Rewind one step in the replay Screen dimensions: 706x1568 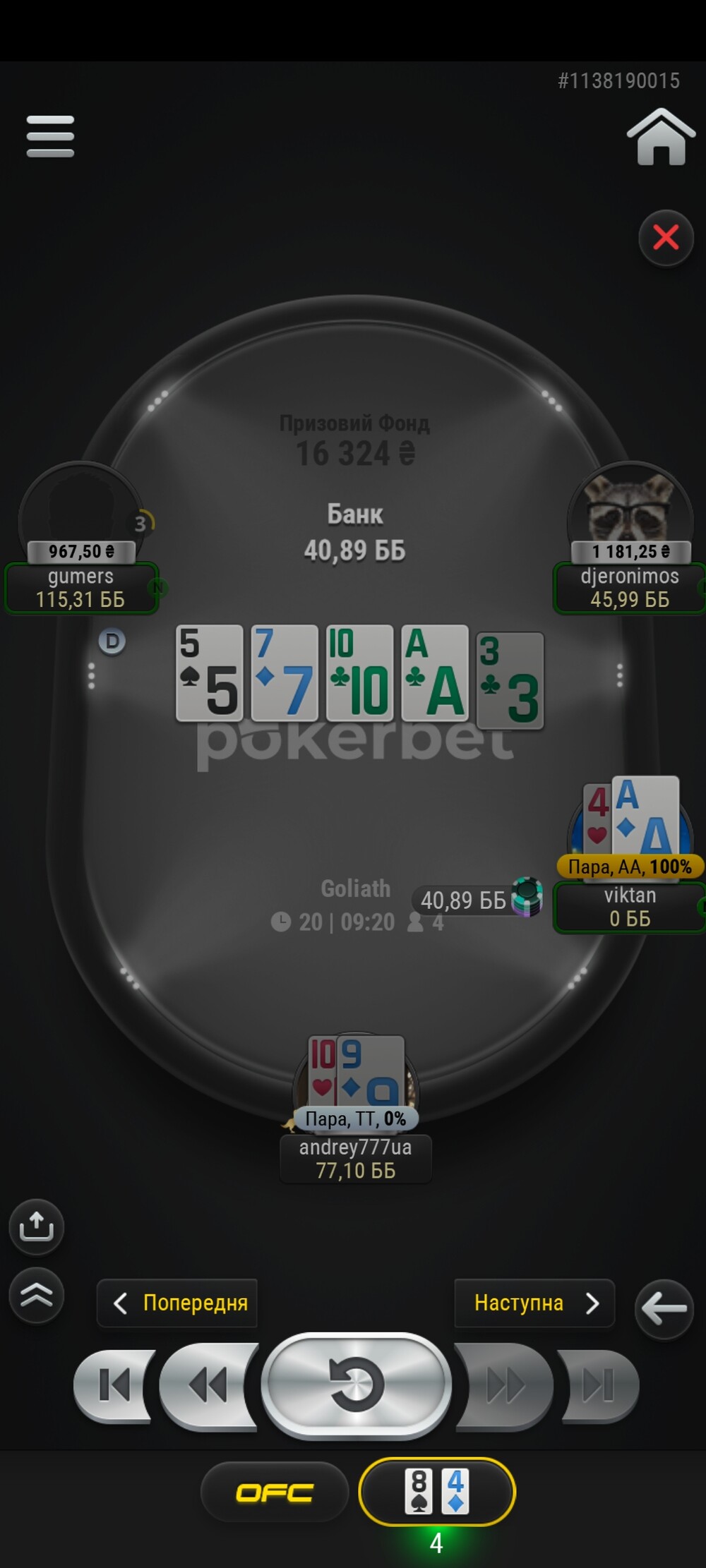pos(208,1385)
